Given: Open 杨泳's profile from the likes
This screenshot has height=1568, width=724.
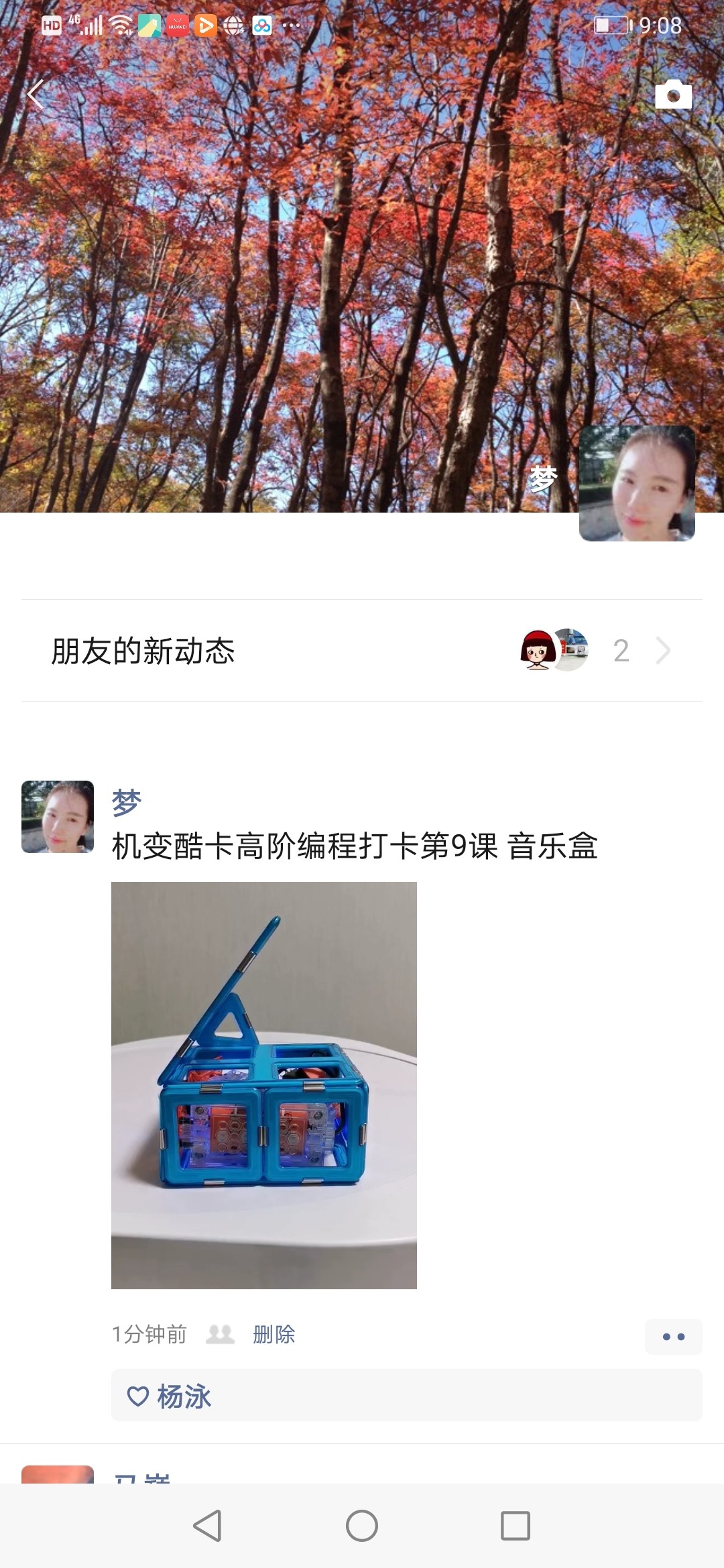Looking at the screenshot, I should point(184,1397).
